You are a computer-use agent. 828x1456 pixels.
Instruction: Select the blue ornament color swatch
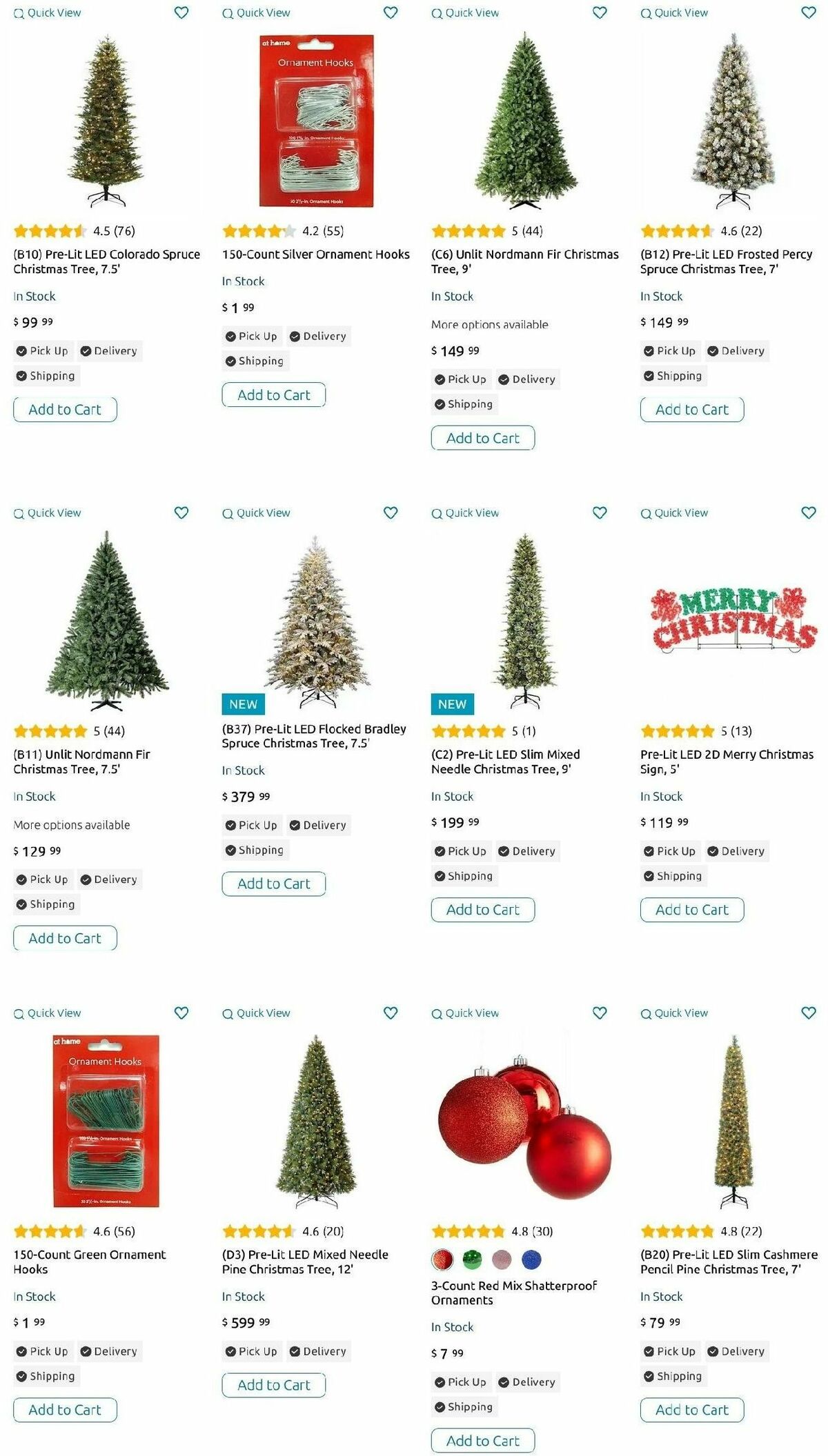pyautogui.click(x=532, y=1260)
